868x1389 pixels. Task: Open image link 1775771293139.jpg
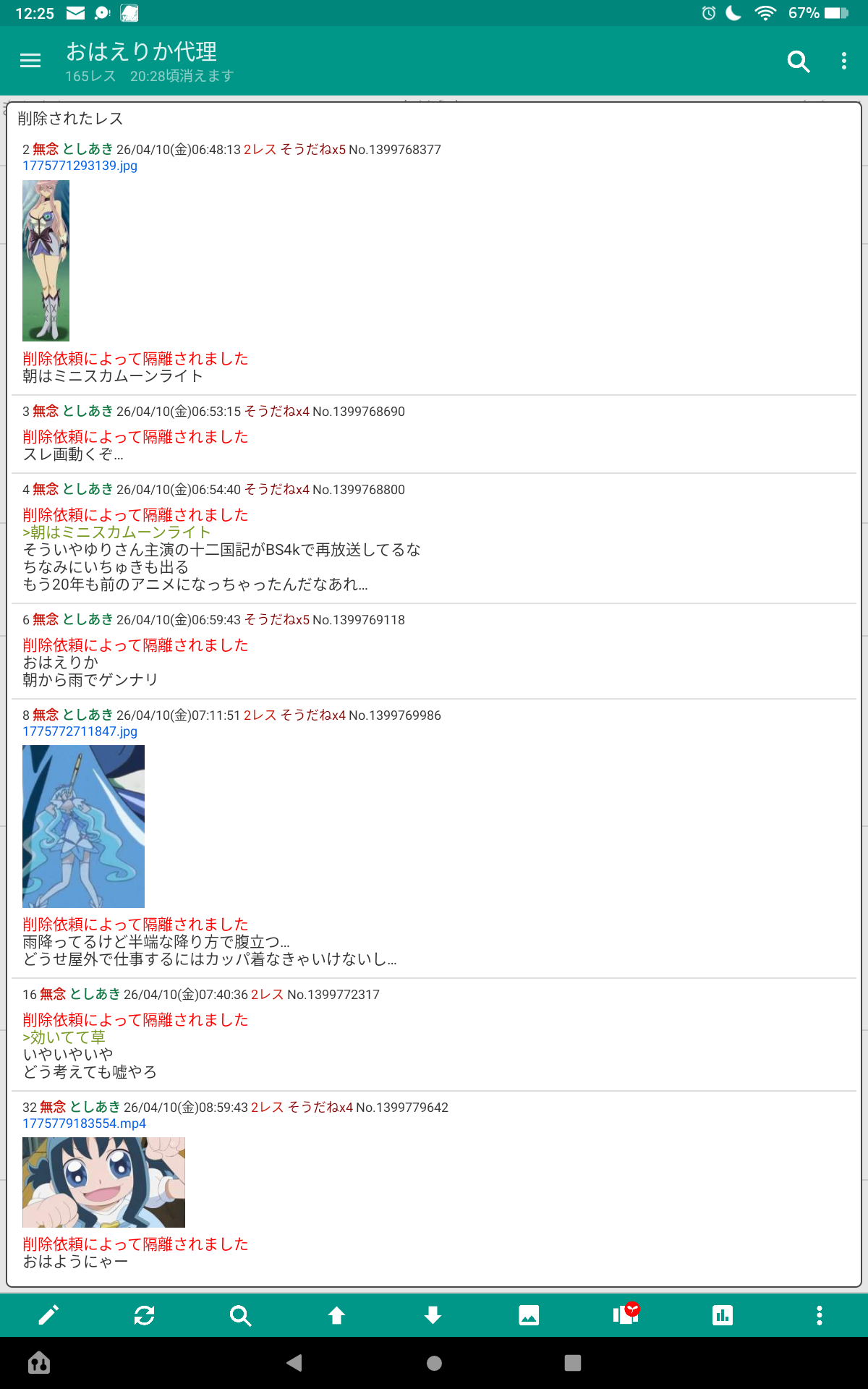(x=80, y=166)
